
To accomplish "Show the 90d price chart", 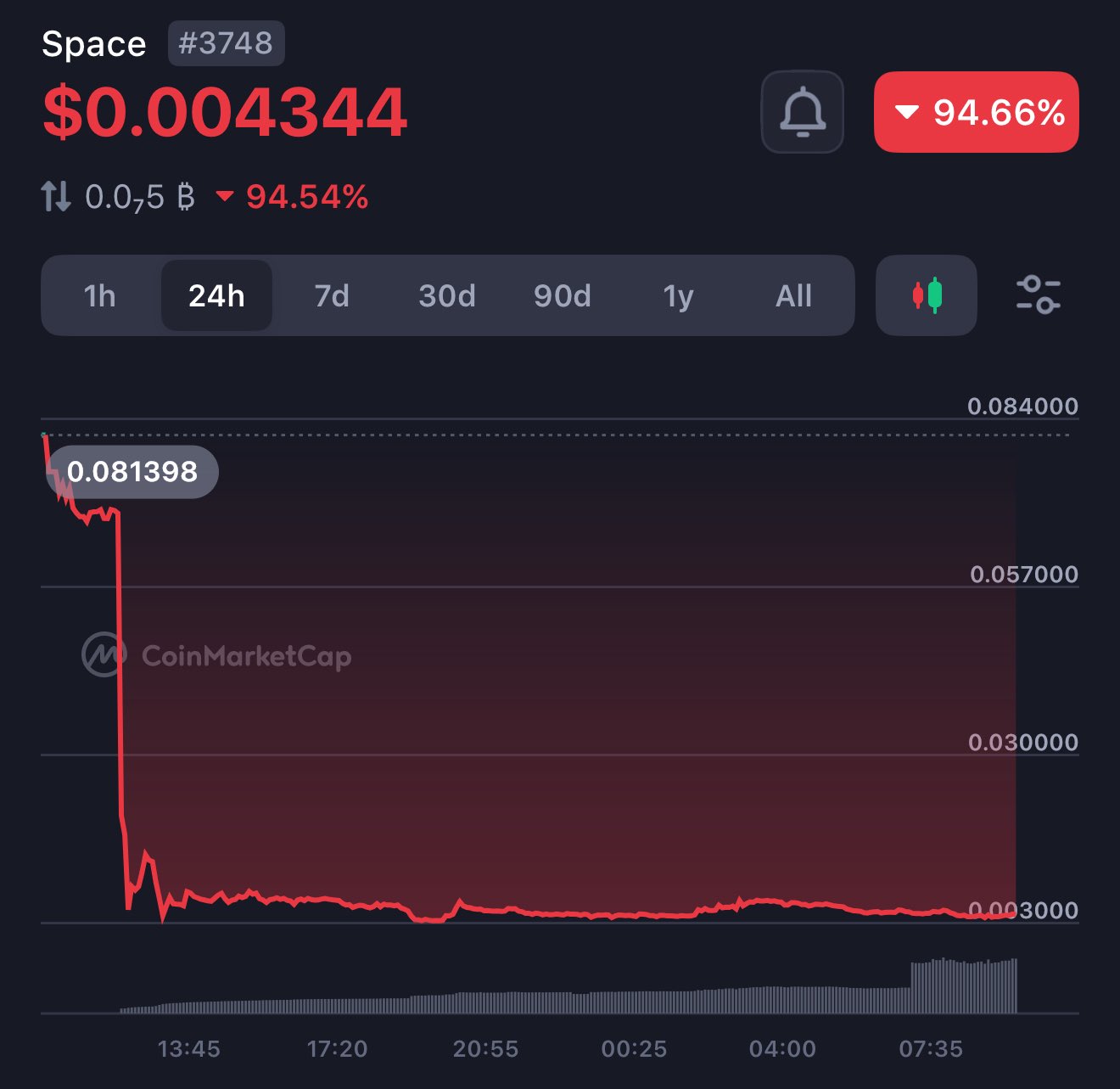I will tap(563, 295).
